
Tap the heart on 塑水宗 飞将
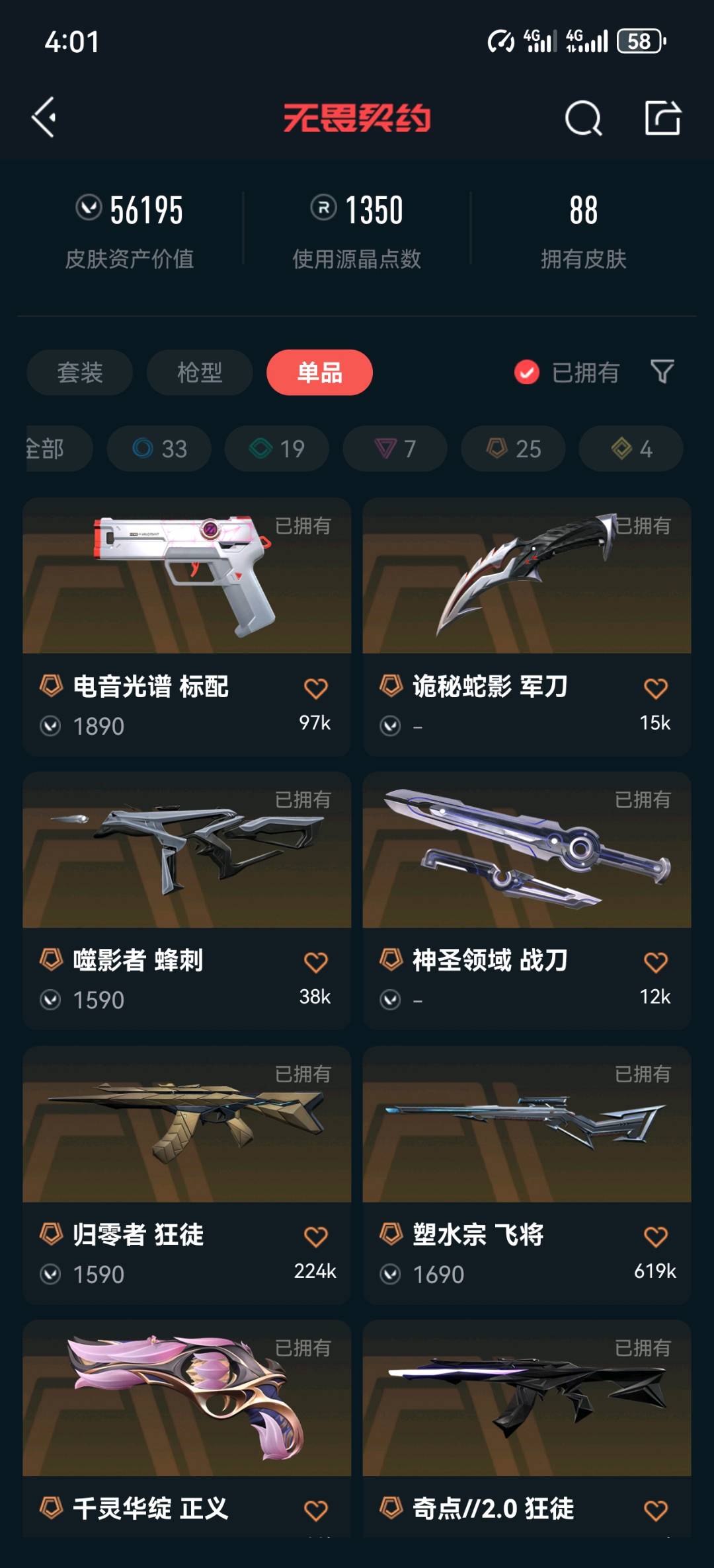(655, 1237)
